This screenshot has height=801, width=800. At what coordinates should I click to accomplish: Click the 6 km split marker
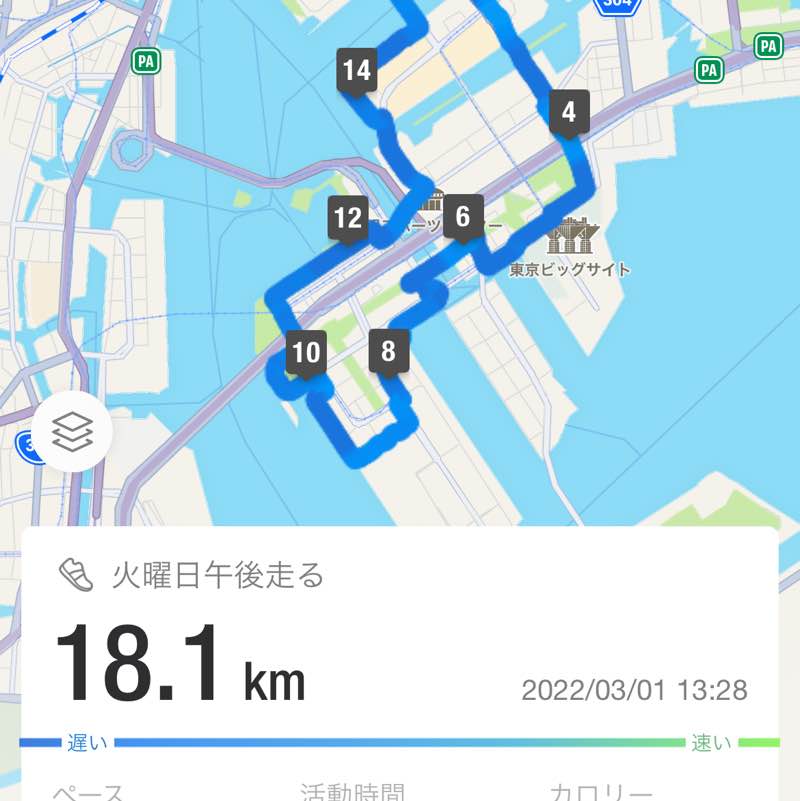(x=461, y=214)
